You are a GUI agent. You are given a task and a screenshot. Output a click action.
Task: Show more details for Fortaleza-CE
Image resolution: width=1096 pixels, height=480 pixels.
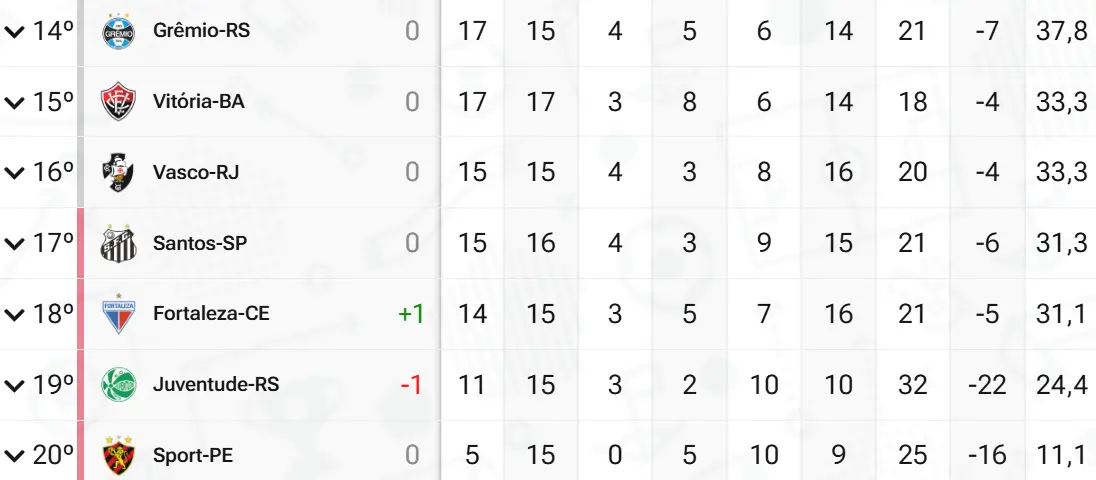pyautogui.click(x=14, y=314)
